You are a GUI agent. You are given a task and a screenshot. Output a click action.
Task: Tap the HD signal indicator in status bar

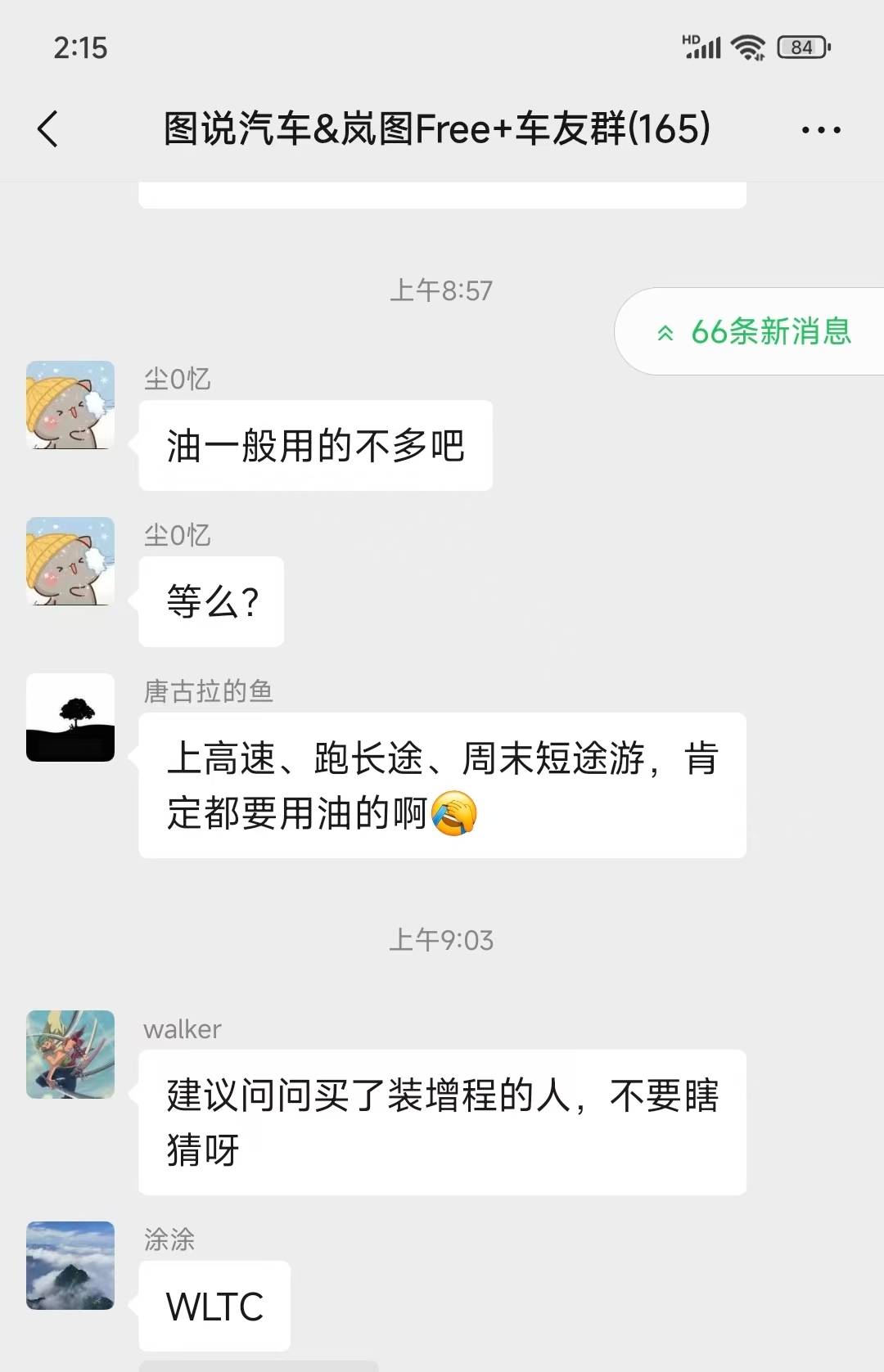pyautogui.click(x=690, y=39)
